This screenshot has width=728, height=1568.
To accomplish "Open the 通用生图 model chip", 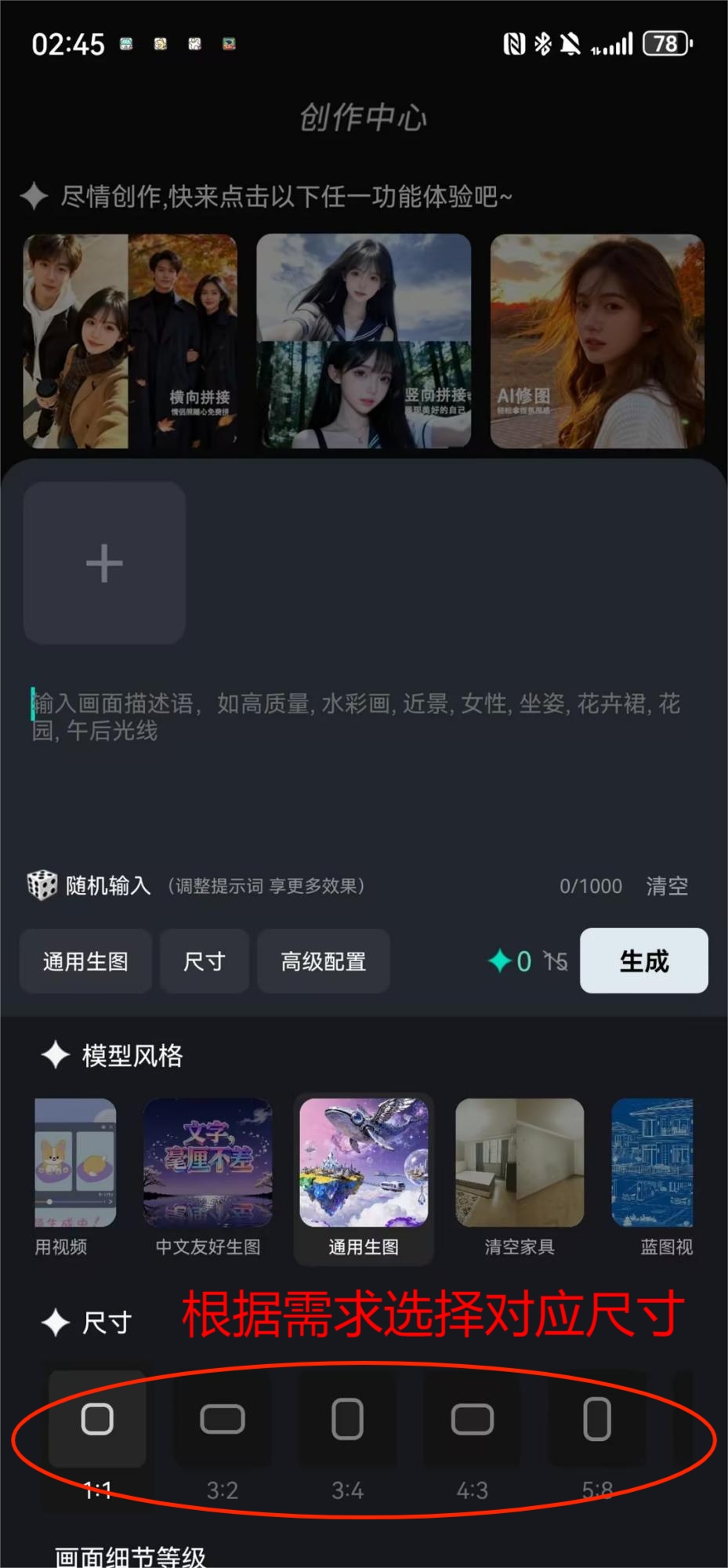I will click(85, 961).
